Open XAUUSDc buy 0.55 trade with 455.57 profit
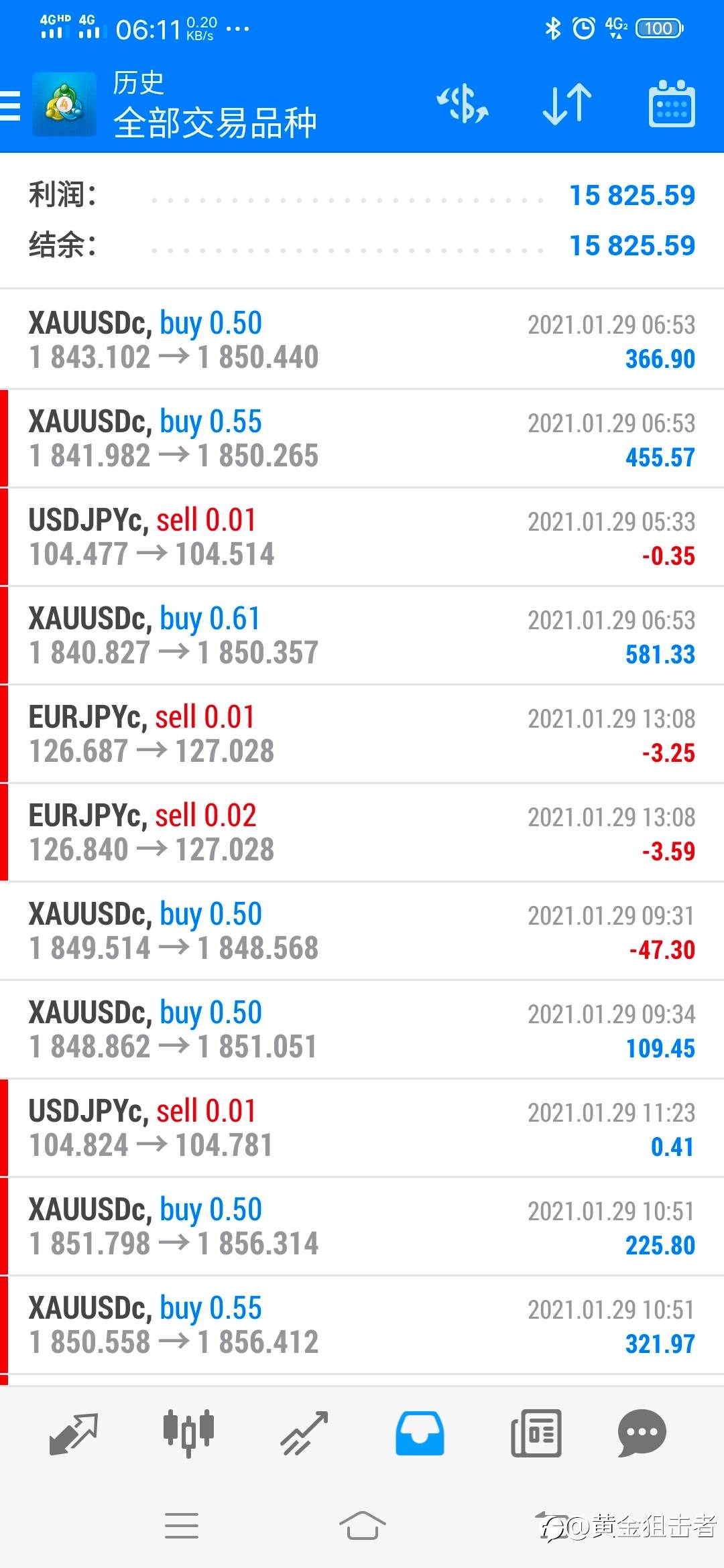 click(x=362, y=438)
